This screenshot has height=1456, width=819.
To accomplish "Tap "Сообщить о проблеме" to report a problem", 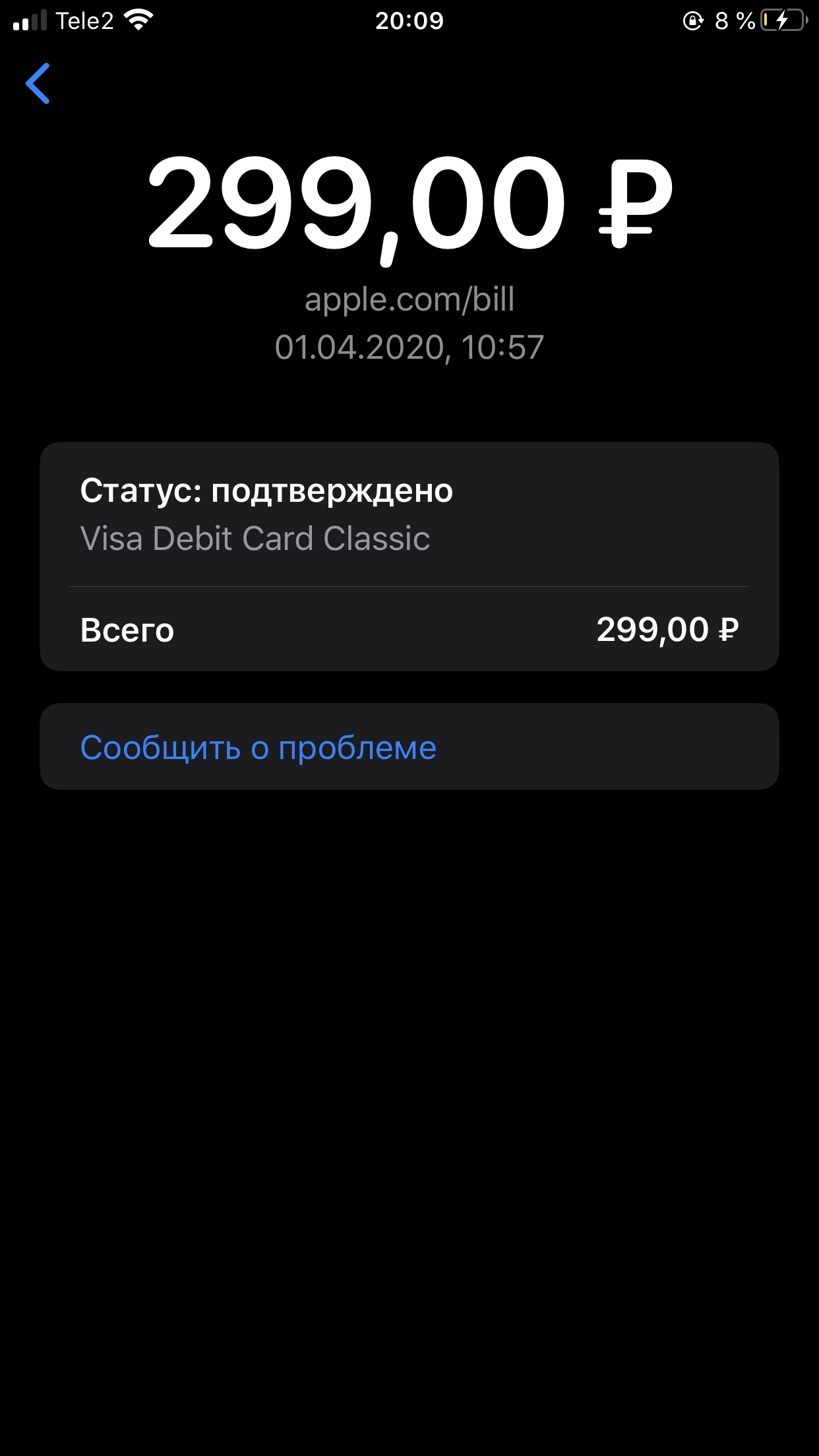I will pos(258,748).
